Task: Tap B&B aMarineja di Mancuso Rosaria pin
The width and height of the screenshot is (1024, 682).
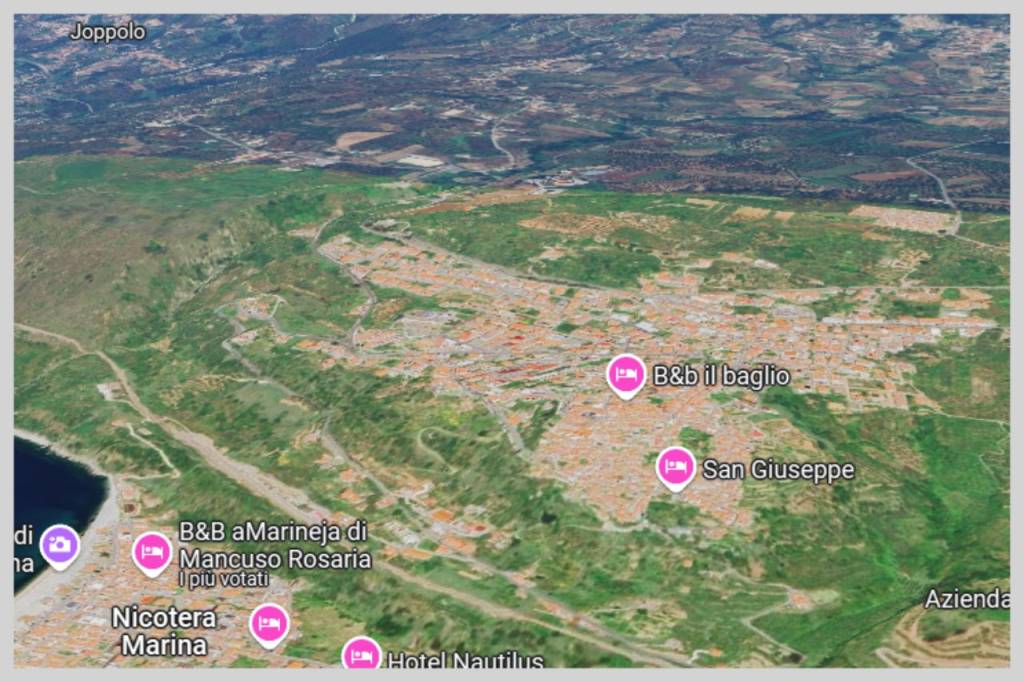Action: pos(152,552)
